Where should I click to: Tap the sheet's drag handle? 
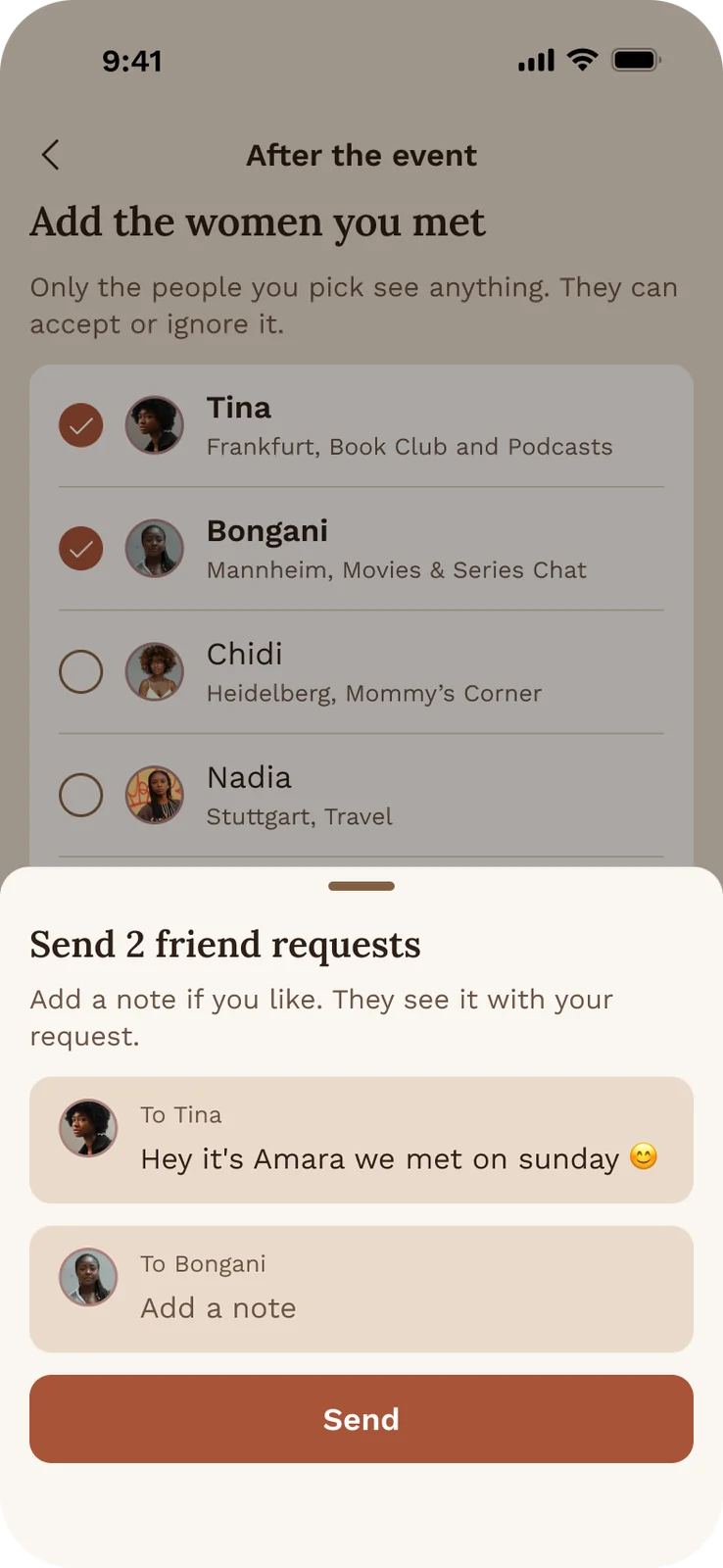click(x=361, y=886)
